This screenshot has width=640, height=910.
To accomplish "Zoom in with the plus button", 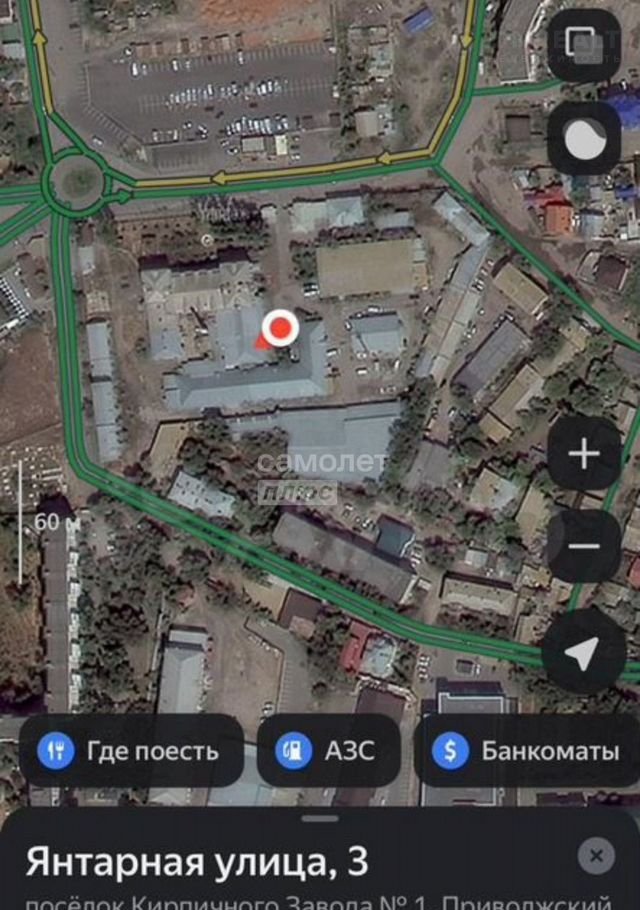I will click(584, 454).
